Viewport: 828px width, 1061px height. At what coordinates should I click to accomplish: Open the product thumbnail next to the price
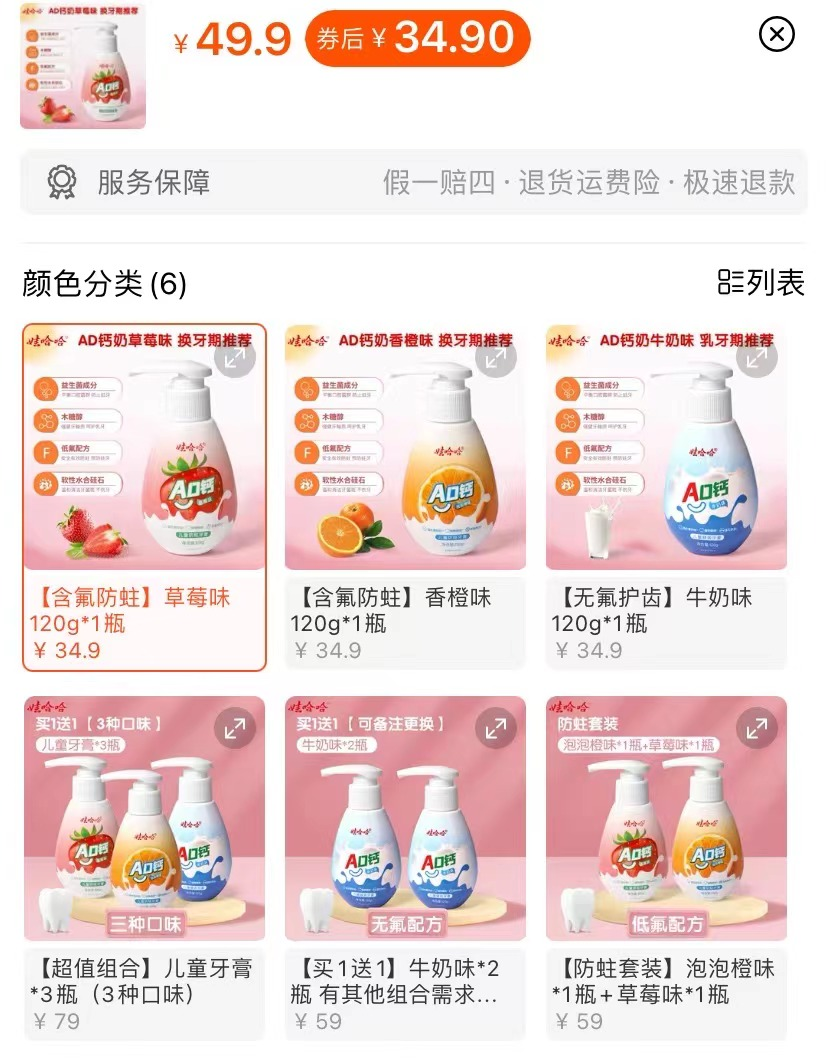click(83, 65)
